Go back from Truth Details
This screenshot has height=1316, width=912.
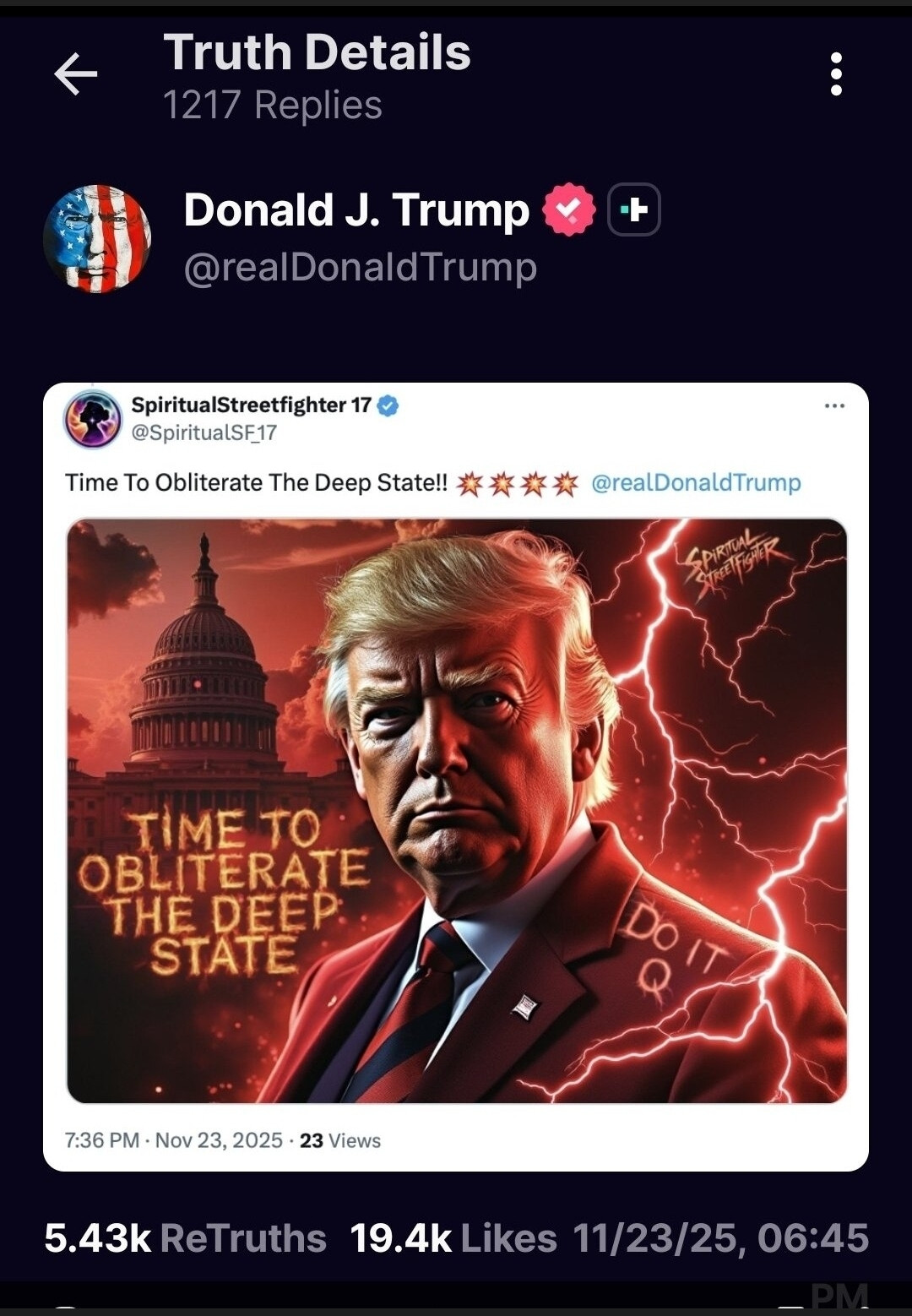76,74
